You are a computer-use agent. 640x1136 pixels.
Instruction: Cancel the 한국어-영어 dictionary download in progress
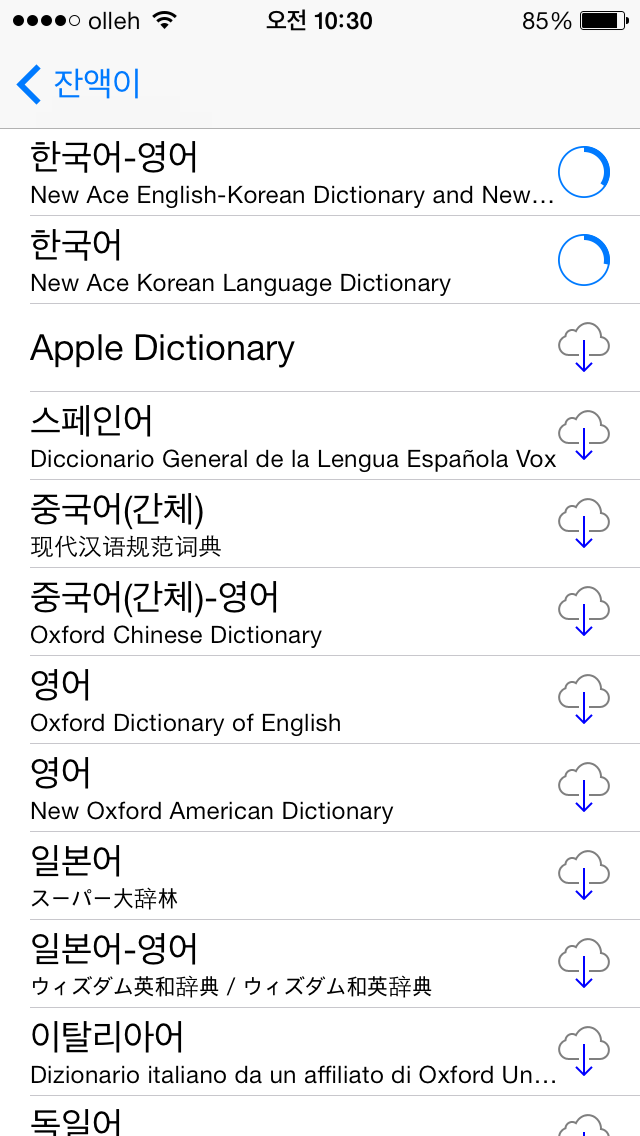tap(583, 172)
